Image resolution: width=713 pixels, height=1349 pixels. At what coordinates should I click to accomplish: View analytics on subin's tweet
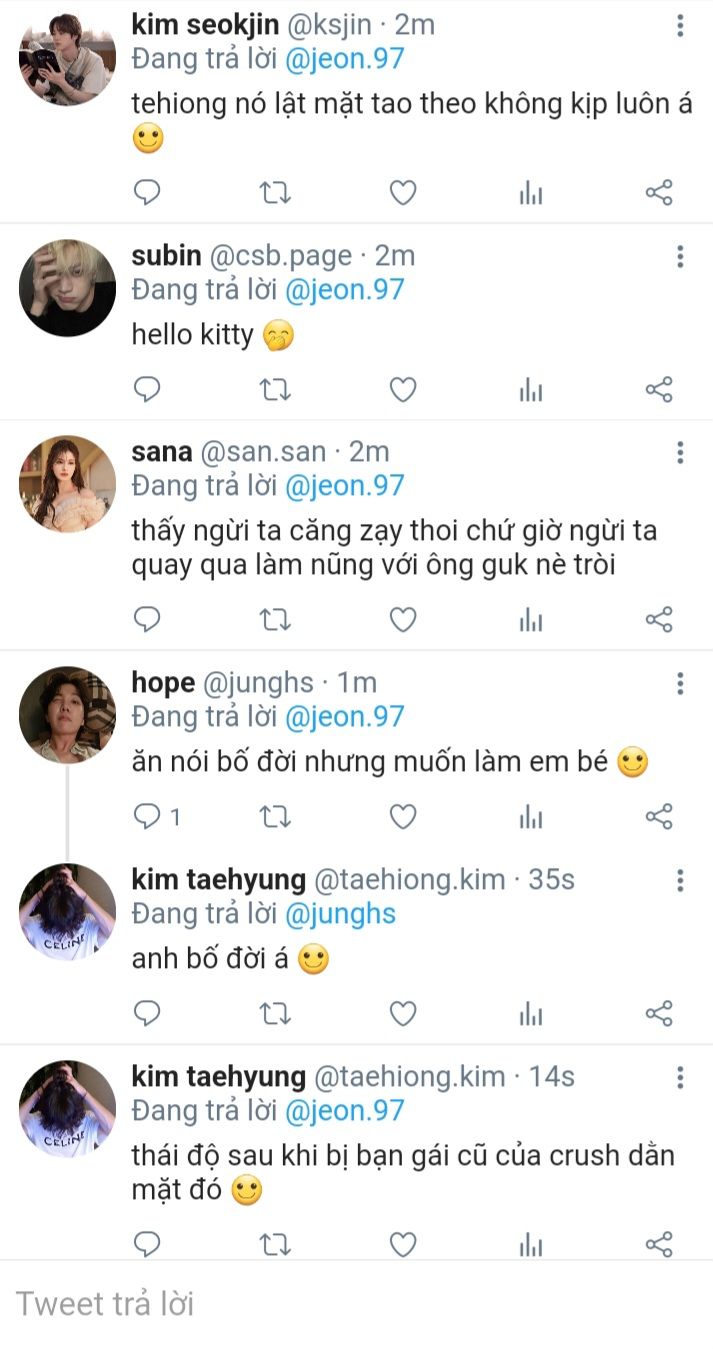coord(531,390)
